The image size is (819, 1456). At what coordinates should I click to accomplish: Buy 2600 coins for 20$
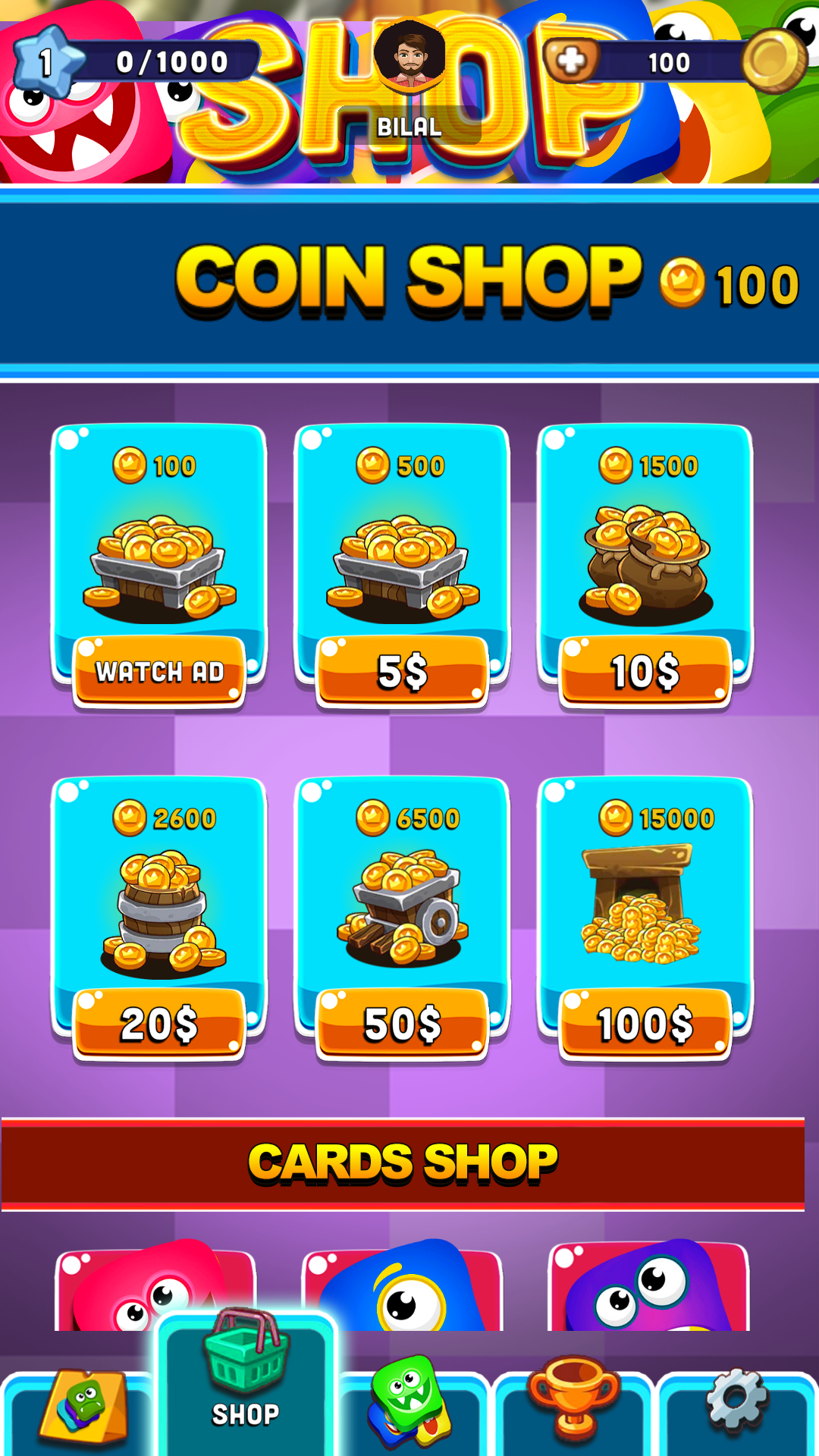coord(159,1024)
